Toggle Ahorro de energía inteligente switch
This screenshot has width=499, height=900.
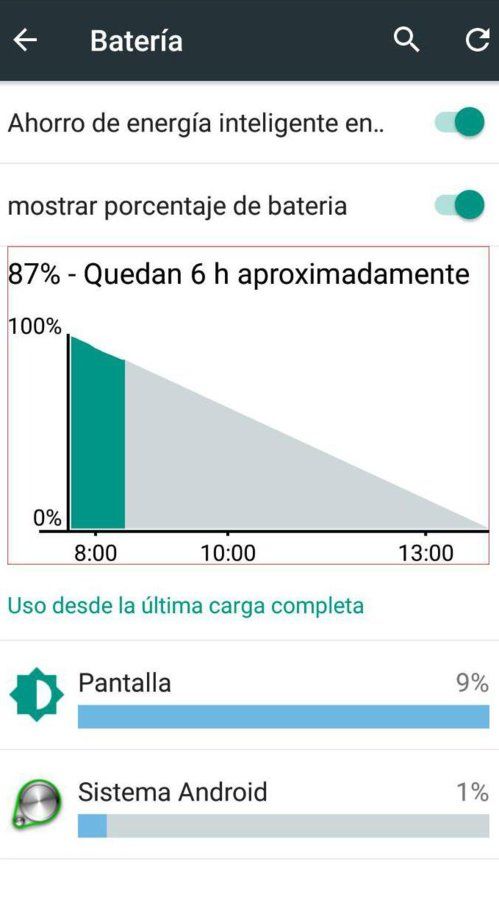[460, 122]
